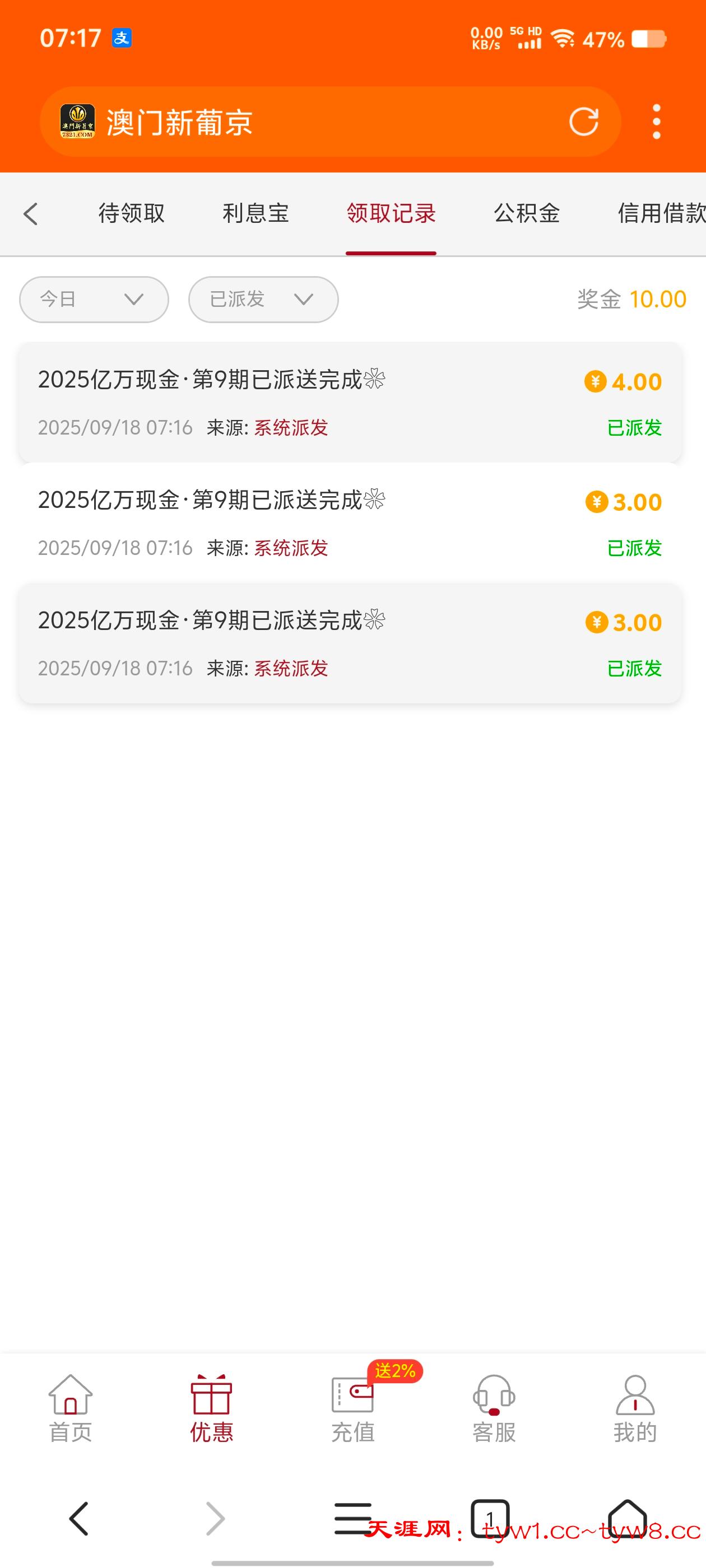This screenshot has height=1568, width=706.
Task: Open the 信用借款 tab
Action: [x=661, y=214]
